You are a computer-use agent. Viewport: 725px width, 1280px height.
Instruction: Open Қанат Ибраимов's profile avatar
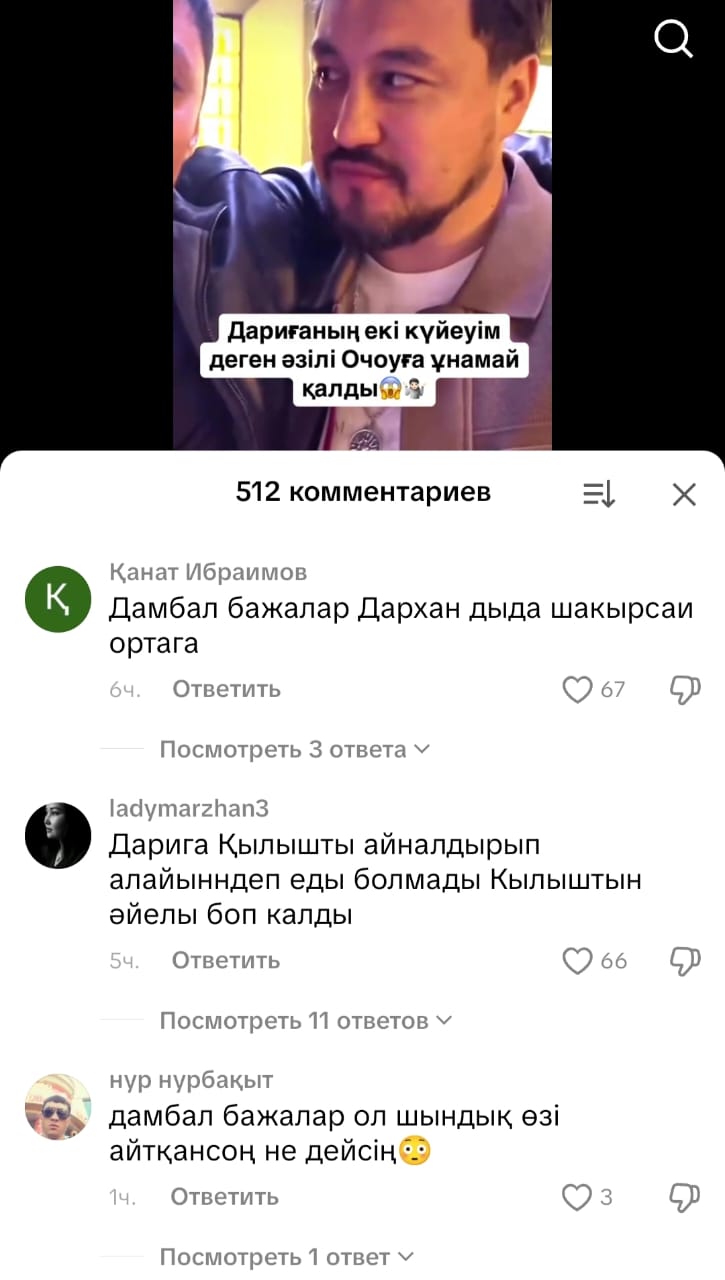(58, 599)
